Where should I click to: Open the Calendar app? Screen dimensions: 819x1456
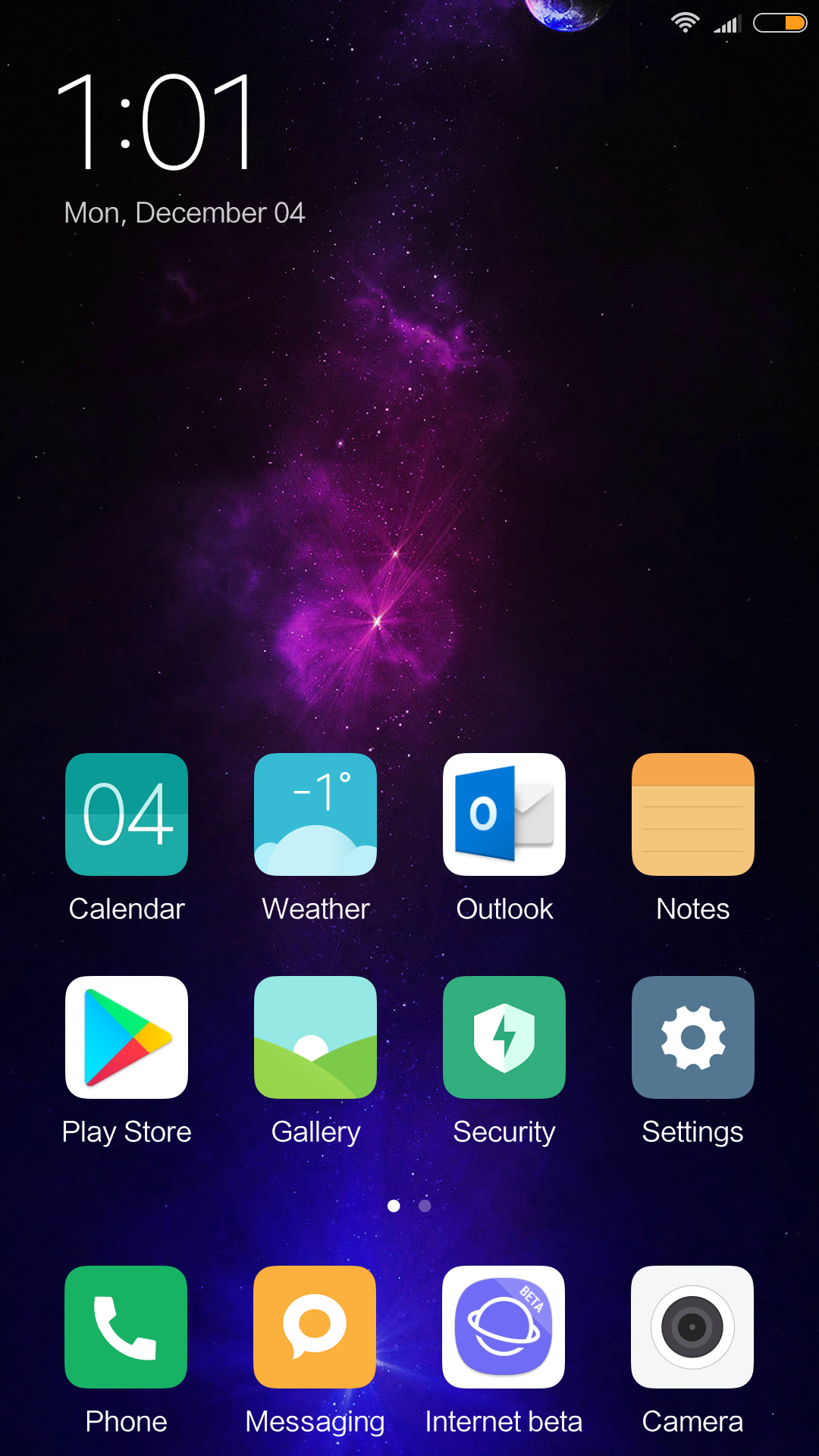pos(127,814)
